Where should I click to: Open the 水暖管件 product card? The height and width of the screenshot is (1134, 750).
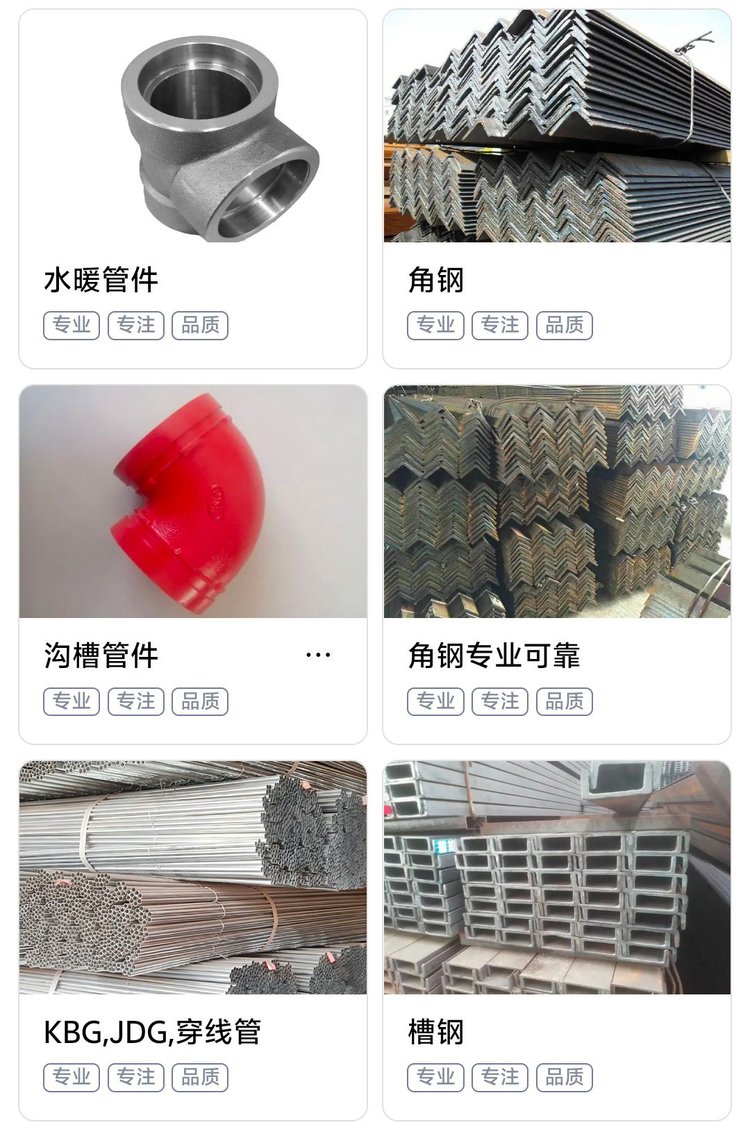coord(193,189)
